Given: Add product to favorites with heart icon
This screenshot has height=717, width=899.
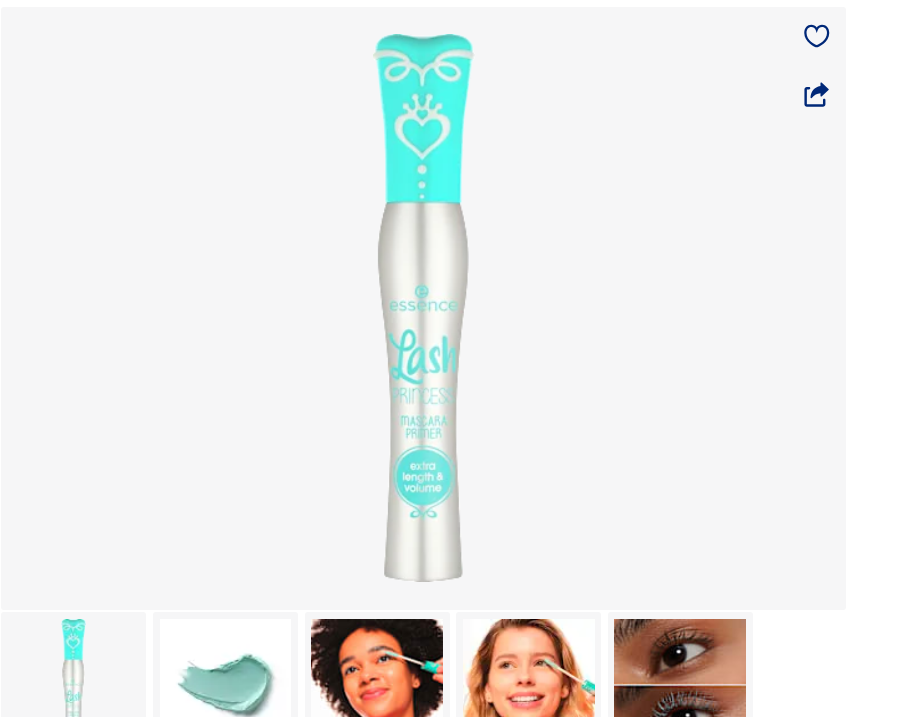Looking at the screenshot, I should pos(816,36).
